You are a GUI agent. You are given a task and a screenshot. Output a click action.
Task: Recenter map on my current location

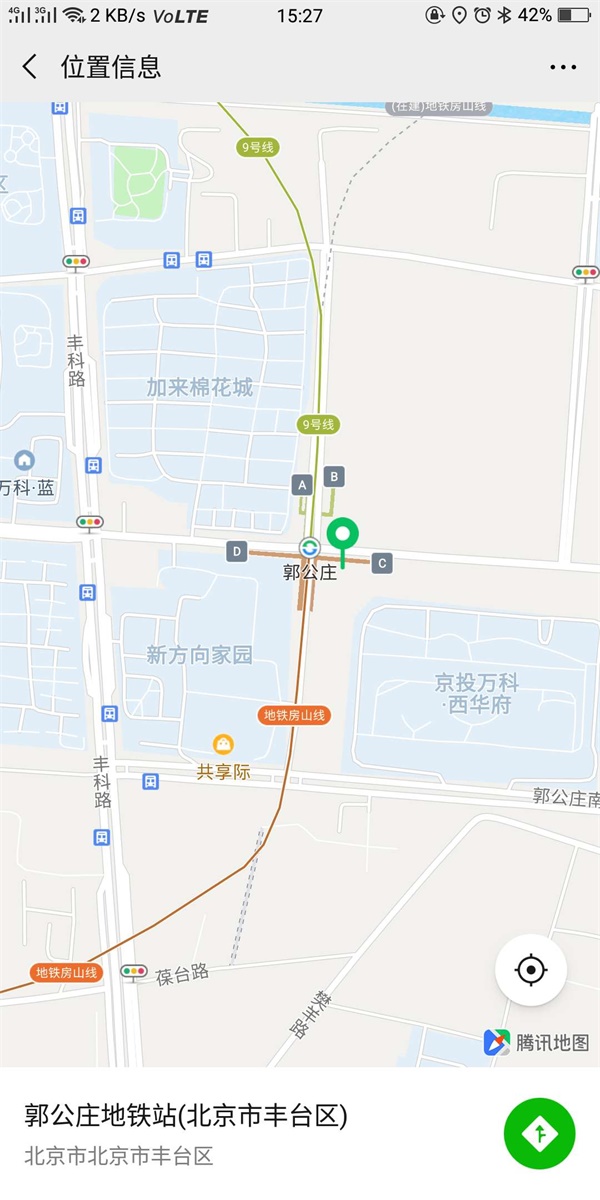tap(531, 970)
